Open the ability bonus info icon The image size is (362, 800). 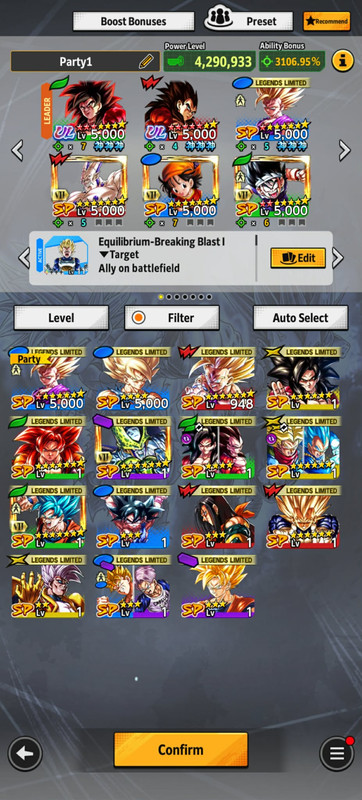coord(343,62)
